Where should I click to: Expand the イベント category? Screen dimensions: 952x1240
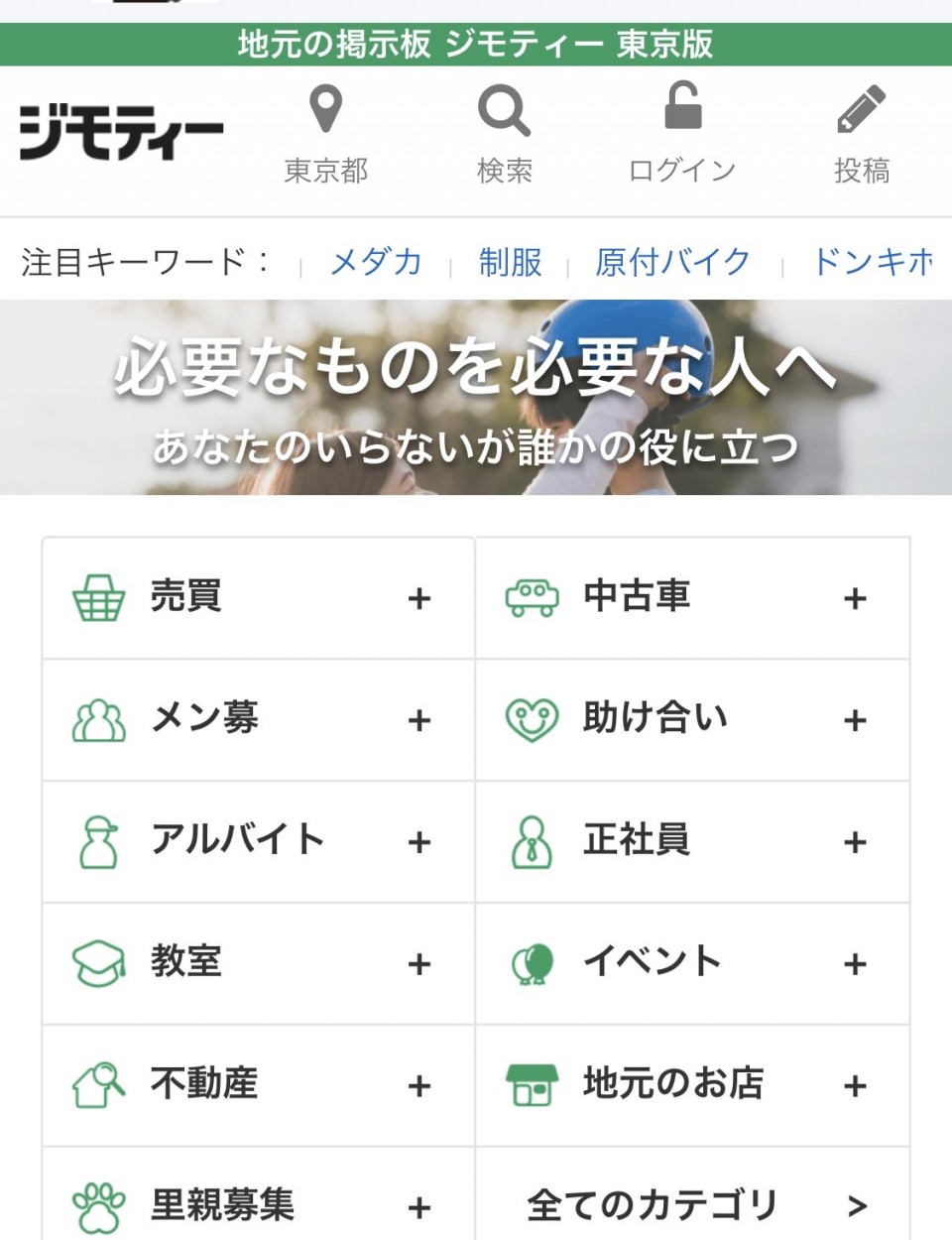692,963
